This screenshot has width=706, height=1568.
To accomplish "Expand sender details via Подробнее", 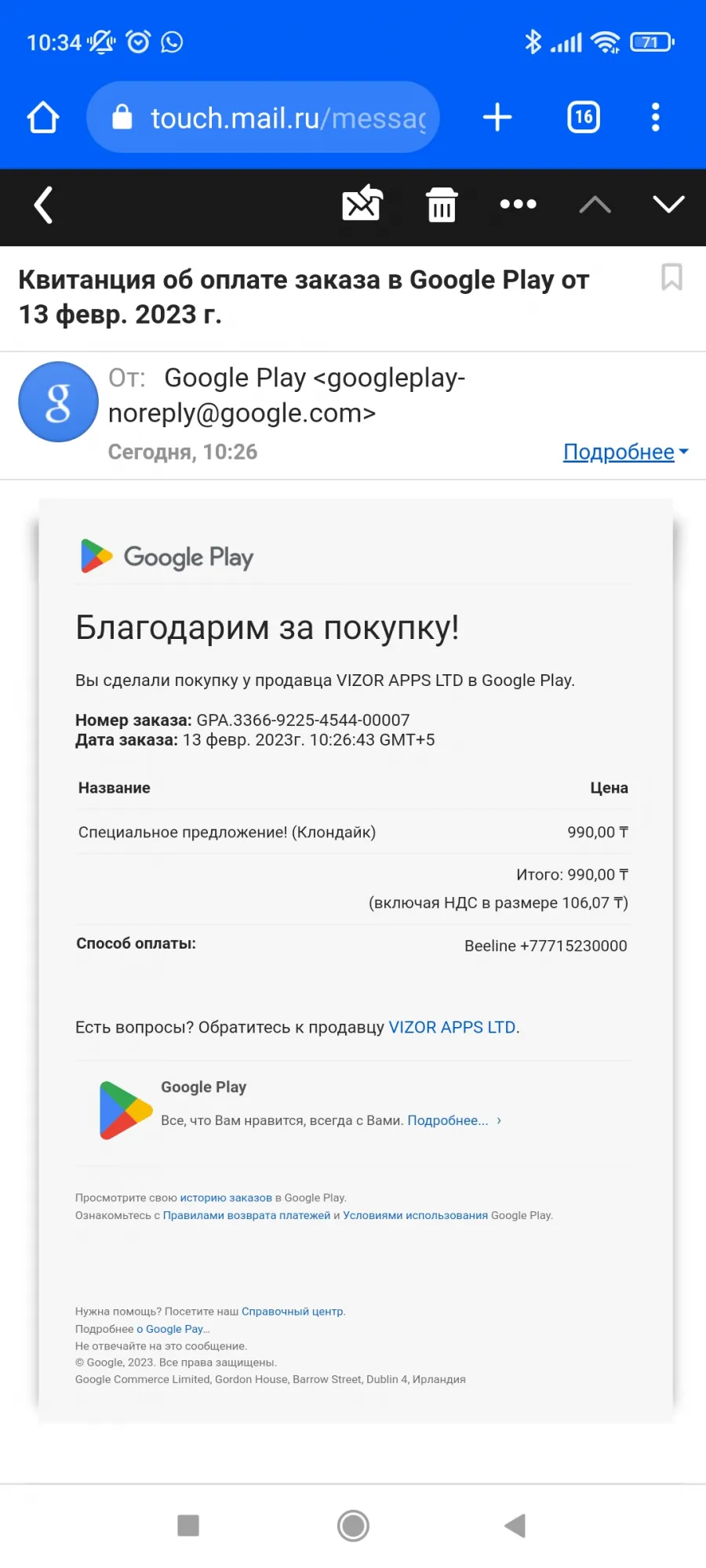I will [625, 452].
